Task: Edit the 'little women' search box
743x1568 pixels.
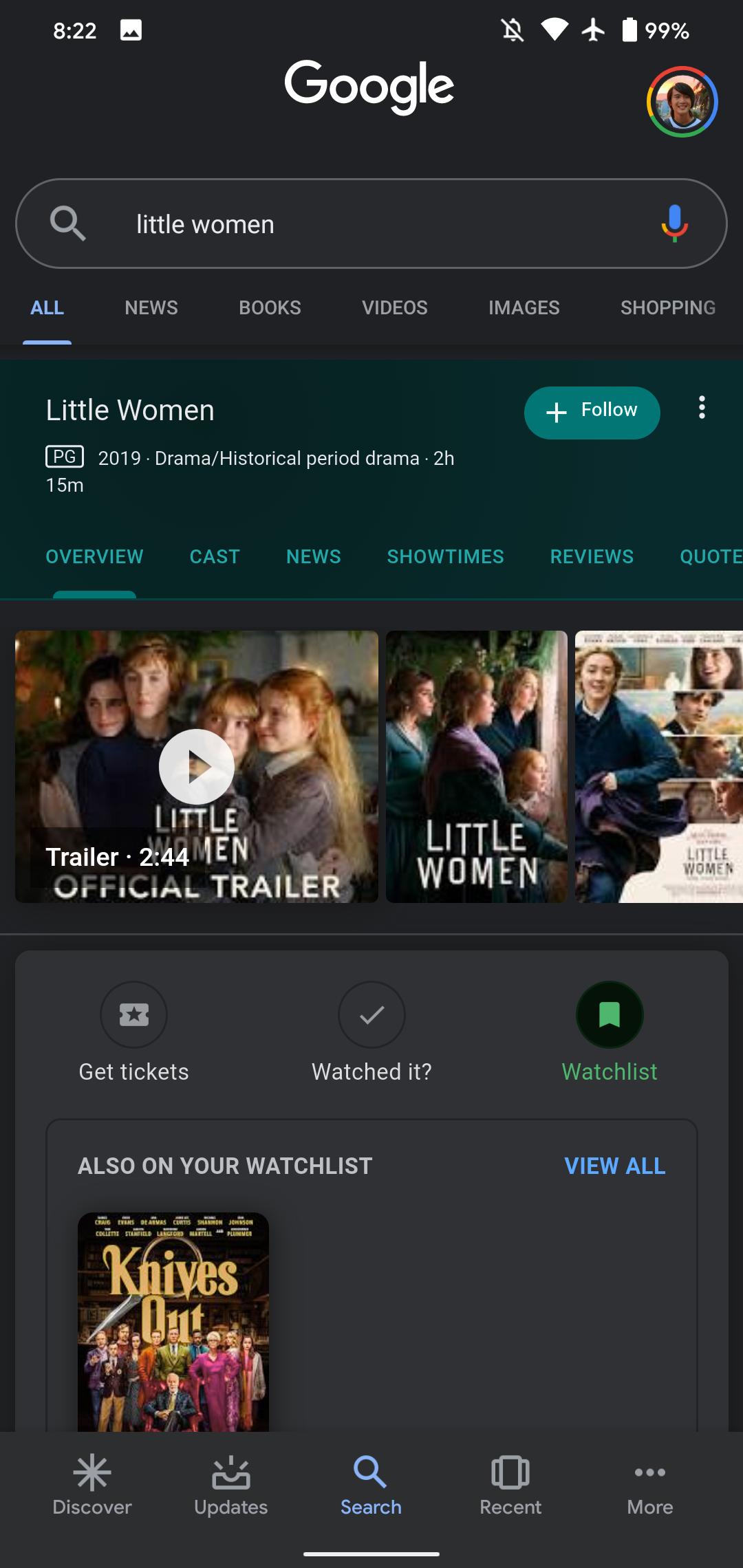Action: tap(371, 224)
